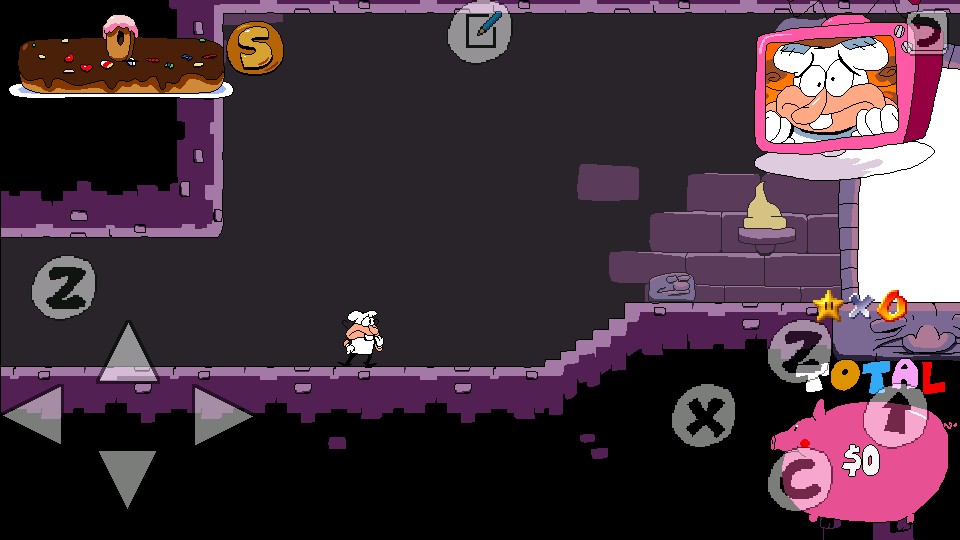Screen dimensions: 960x540
Task: Move left with the D-pad left arrow
Action: pyautogui.click(x=33, y=414)
